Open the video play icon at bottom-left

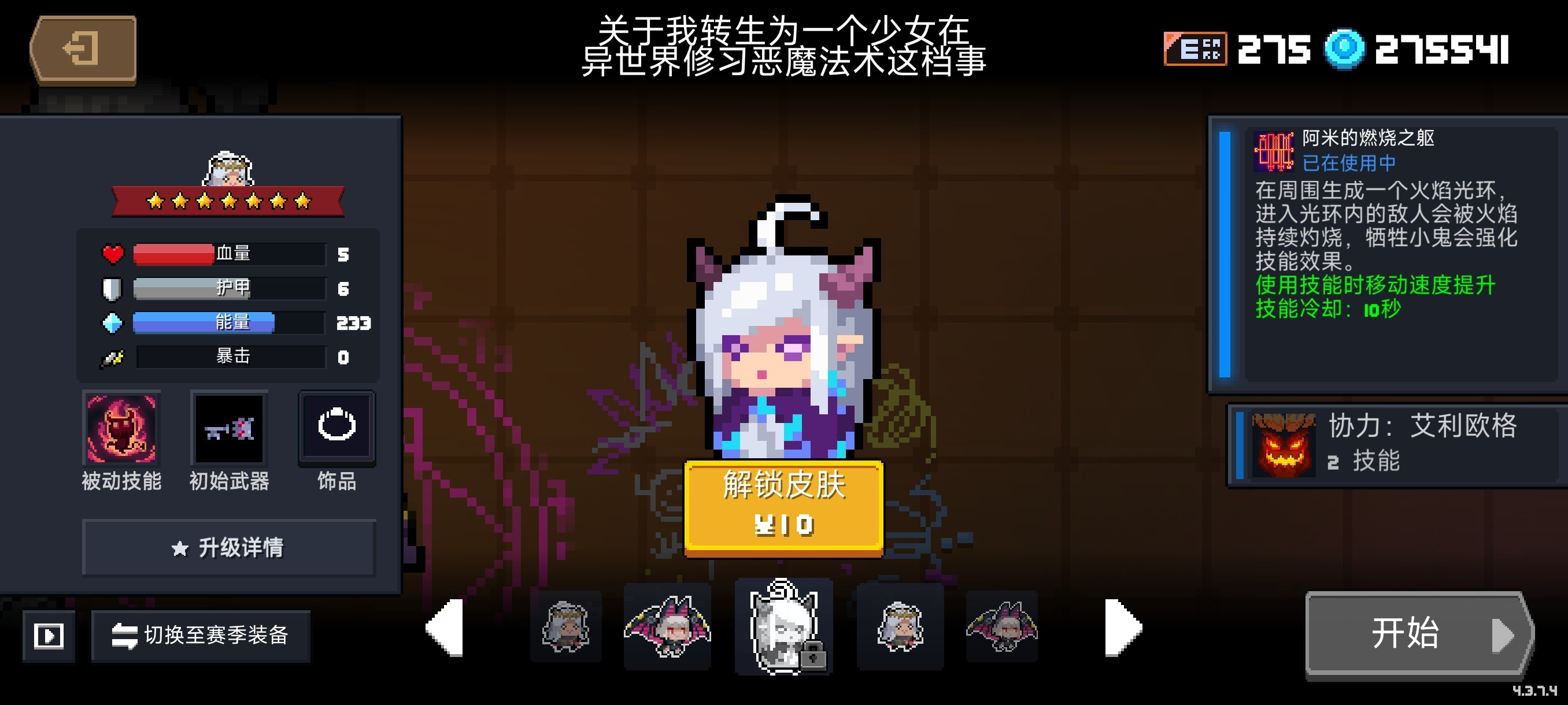click(x=49, y=636)
